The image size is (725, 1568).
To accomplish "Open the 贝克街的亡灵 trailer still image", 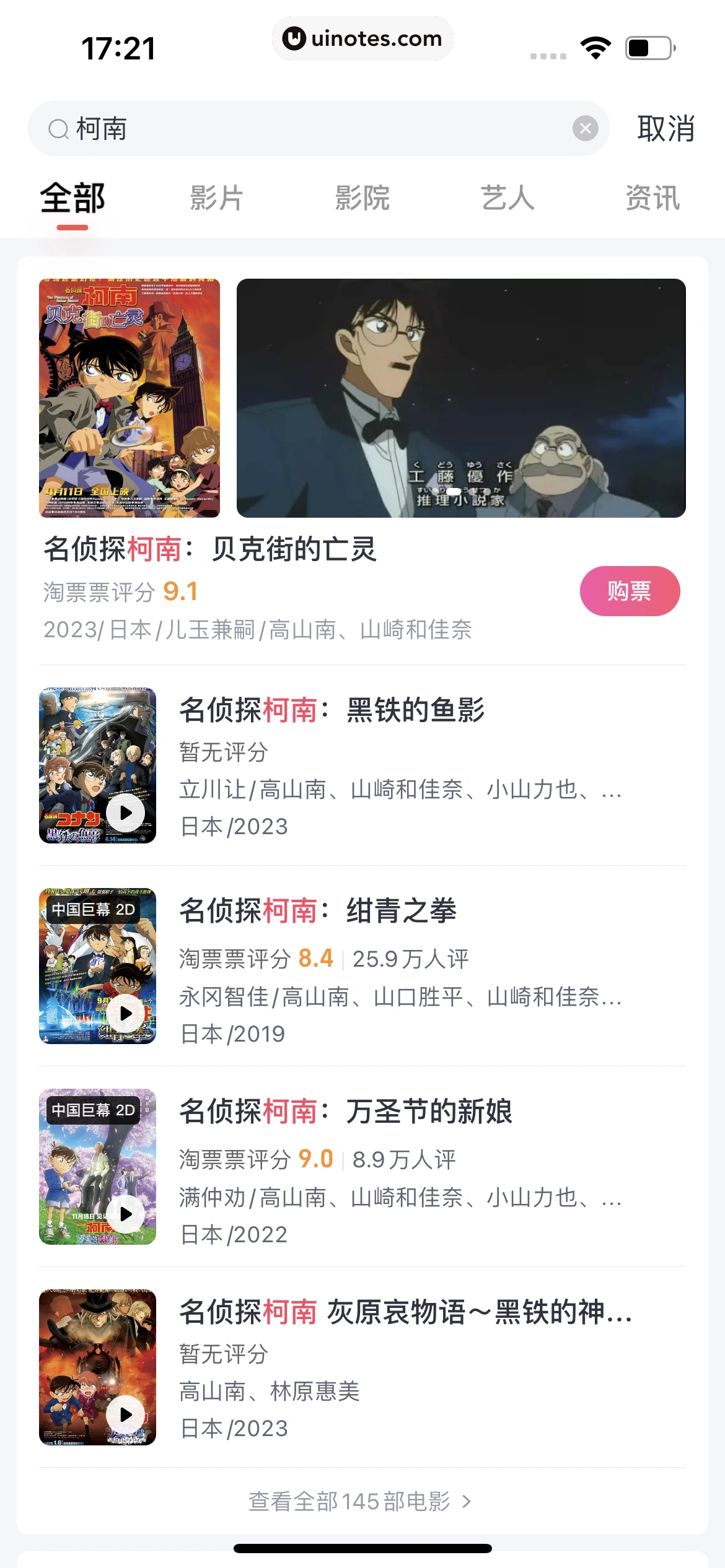I will (x=461, y=398).
